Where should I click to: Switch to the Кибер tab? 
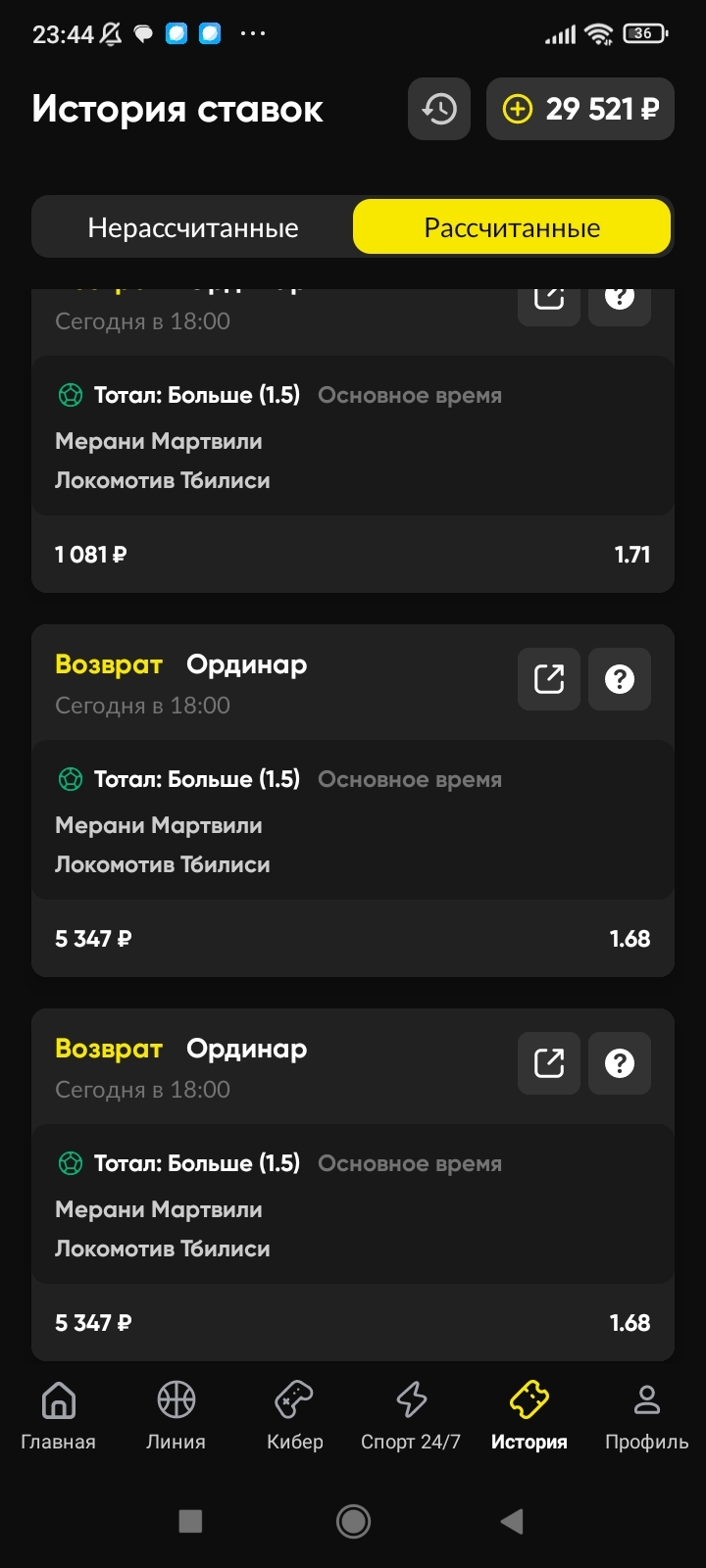pos(294,1416)
